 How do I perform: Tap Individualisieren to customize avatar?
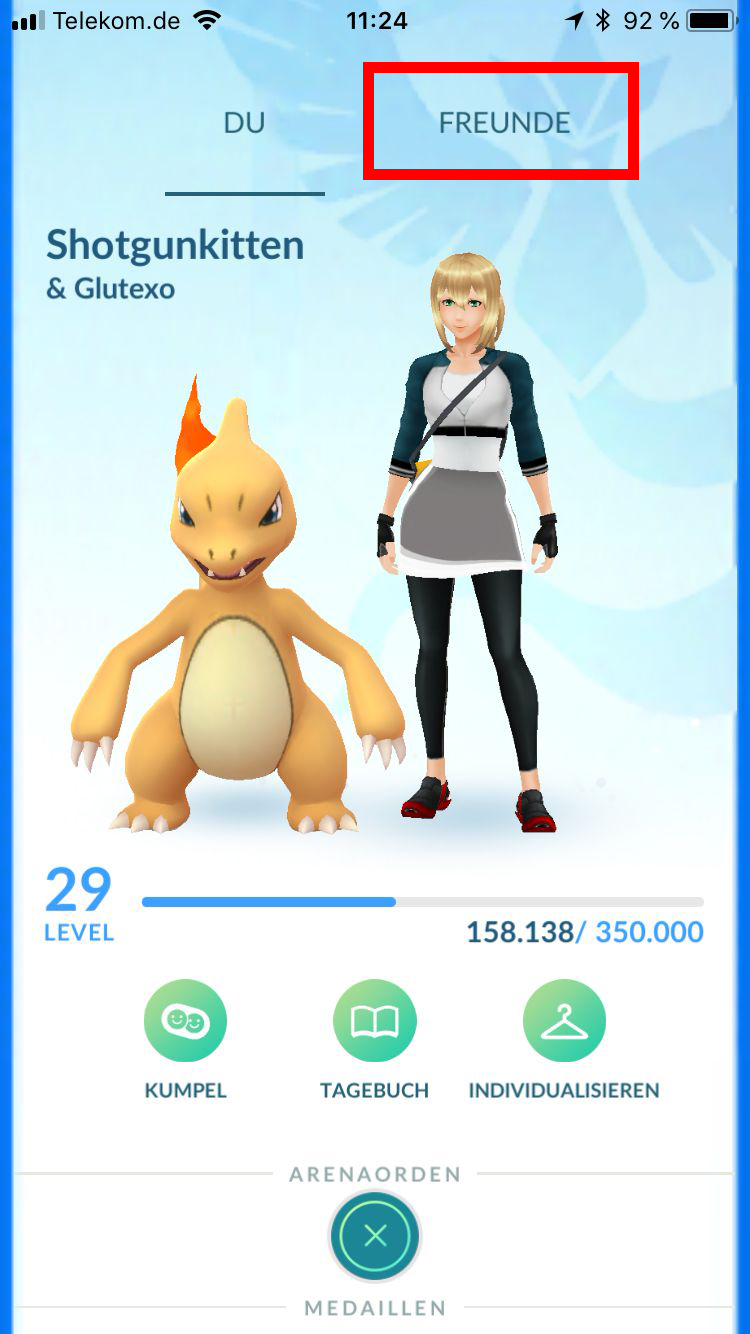pos(564,1021)
